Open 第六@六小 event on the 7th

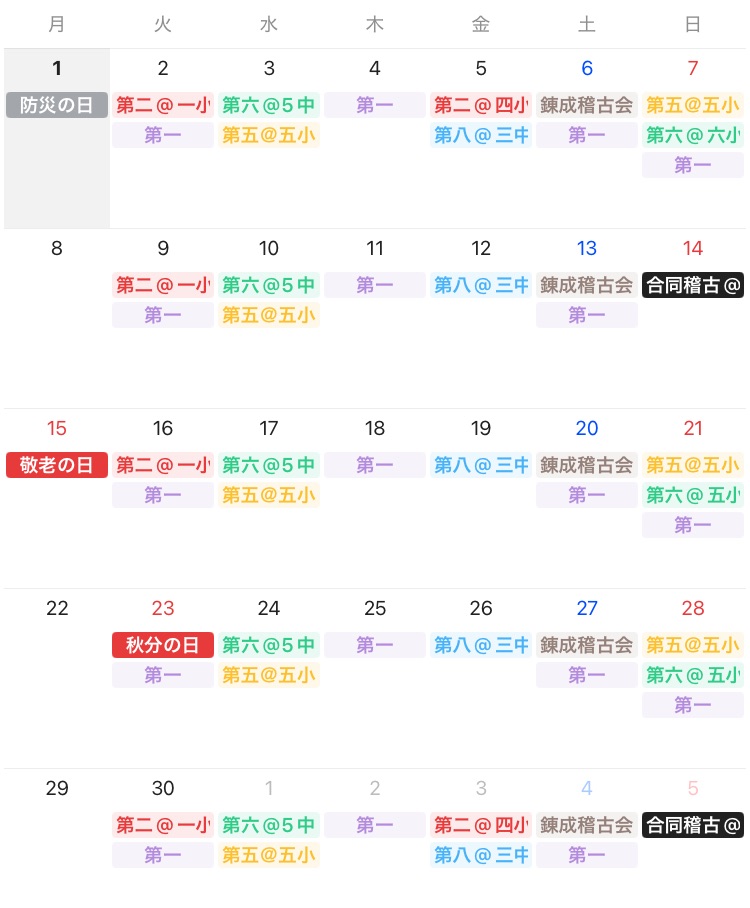[693, 135]
